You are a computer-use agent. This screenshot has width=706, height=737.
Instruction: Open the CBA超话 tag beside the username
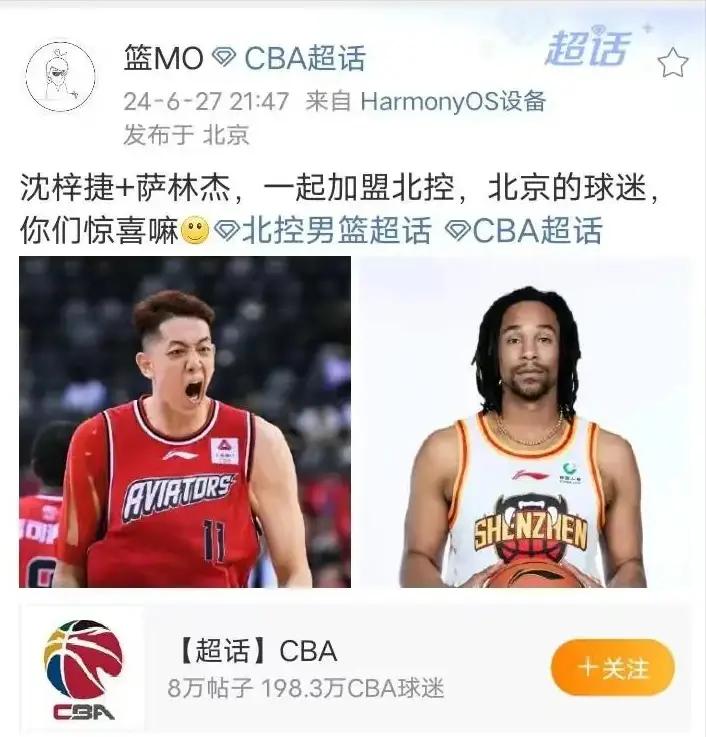pos(292,59)
